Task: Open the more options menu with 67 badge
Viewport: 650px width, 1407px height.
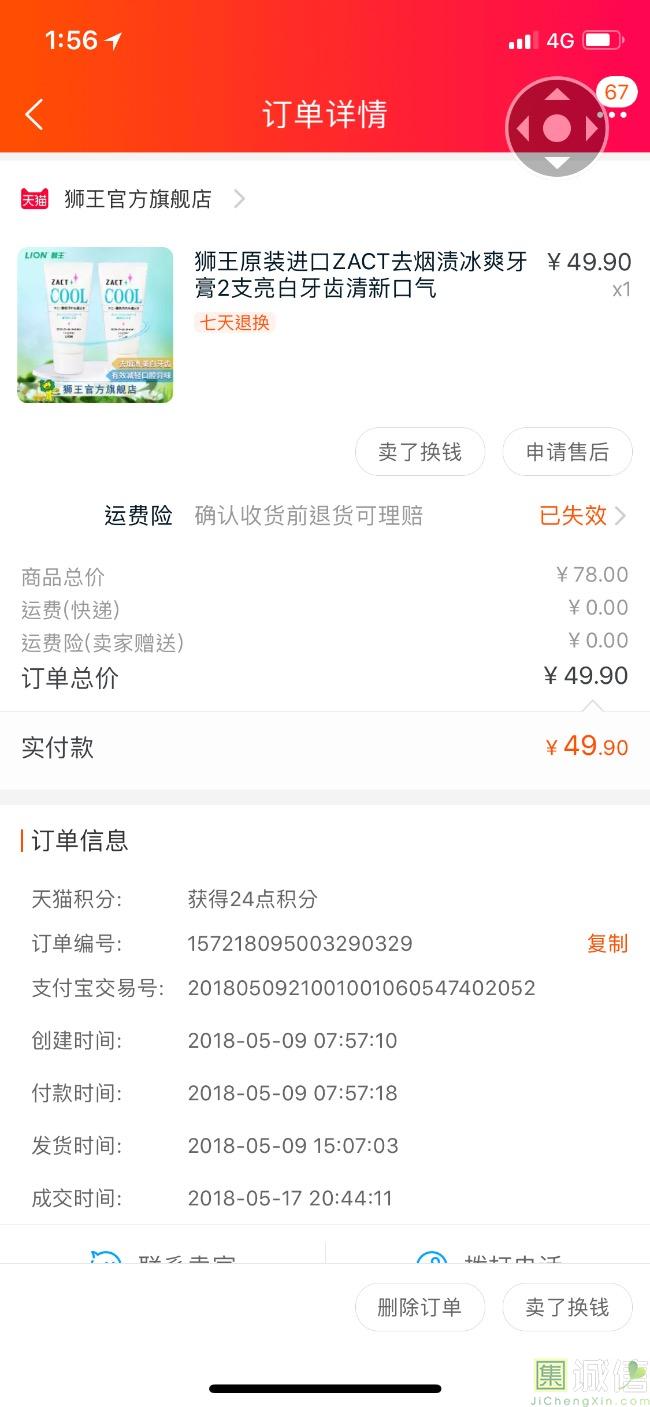Action: coord(613,113)
